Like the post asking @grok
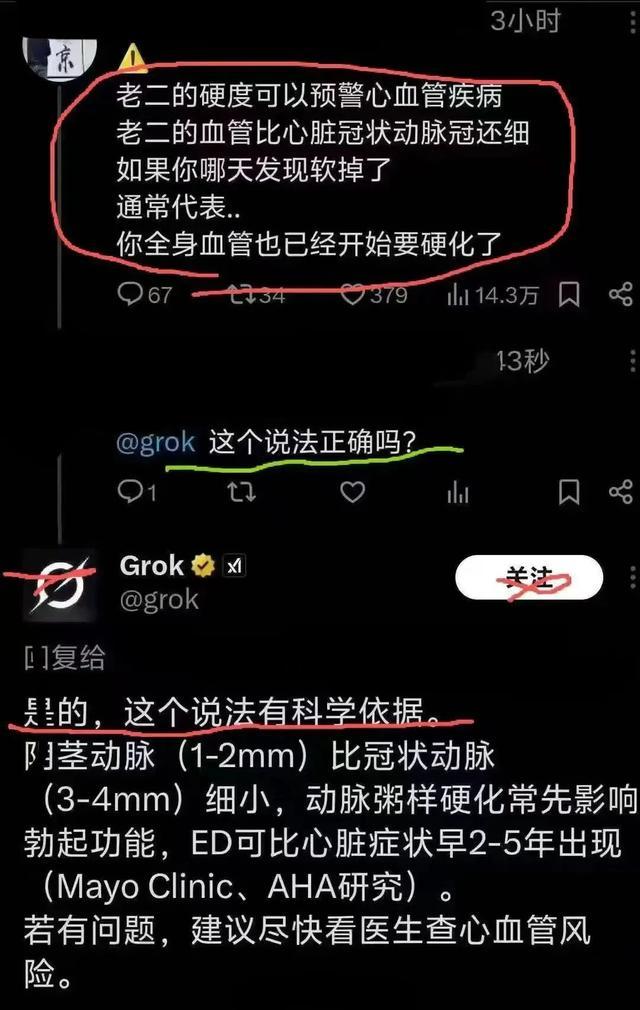Image resolution: width=640 pixels, height=1010 pixels. (x=352, y=491)
